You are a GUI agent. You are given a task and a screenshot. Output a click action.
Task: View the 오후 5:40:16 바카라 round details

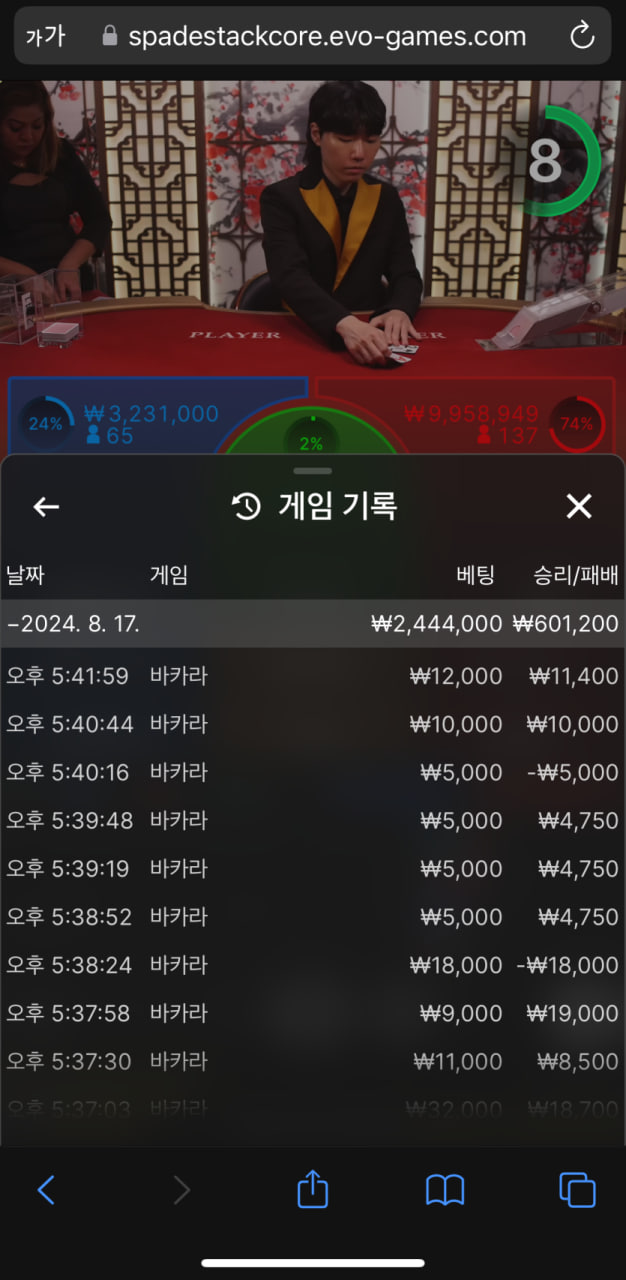coord(312,773)
